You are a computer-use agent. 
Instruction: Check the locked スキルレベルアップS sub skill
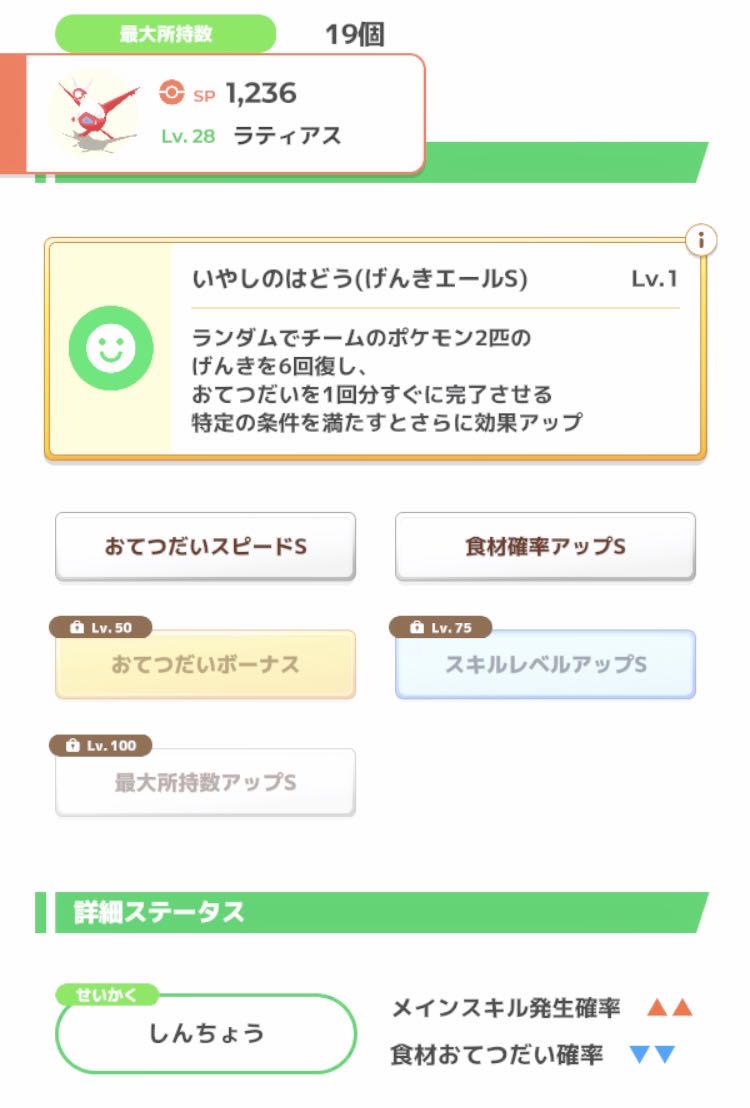tap(545, 664)
